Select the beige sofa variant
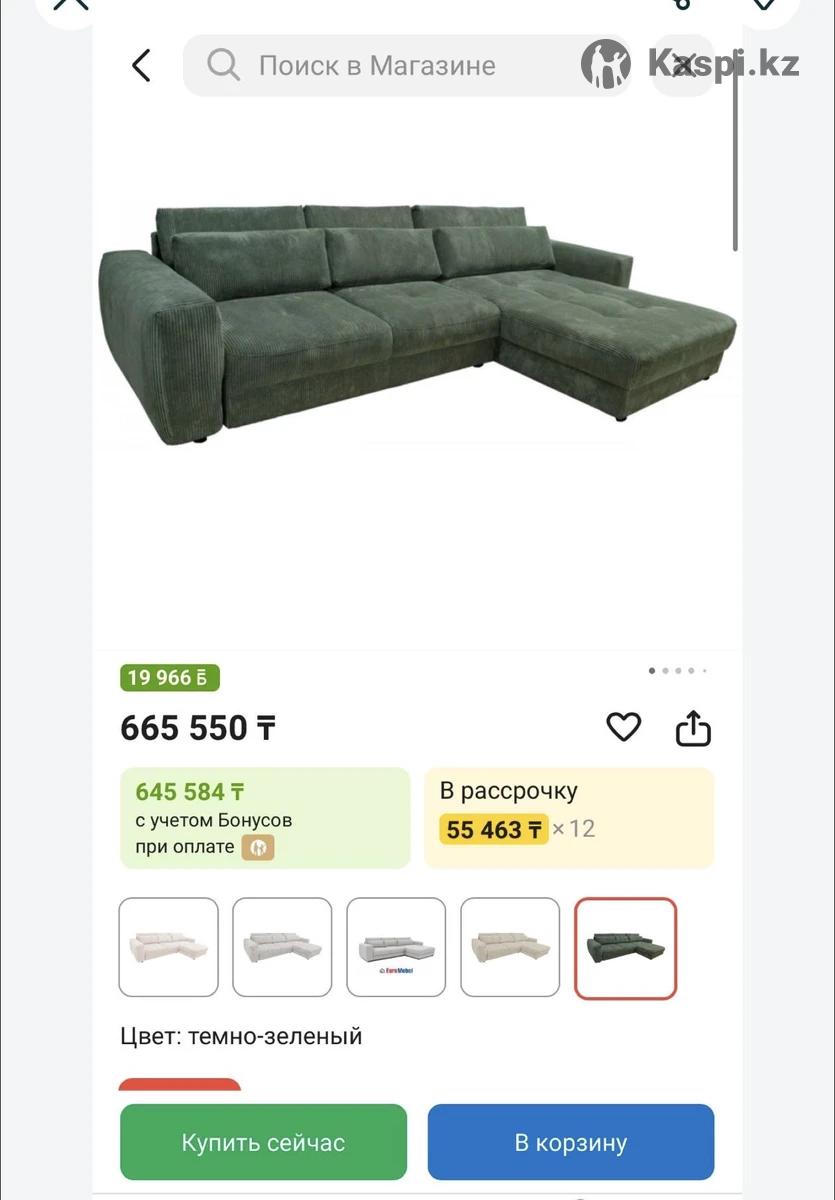The width and height of the screenshot is (835, 1200). (x=510, y=947)
